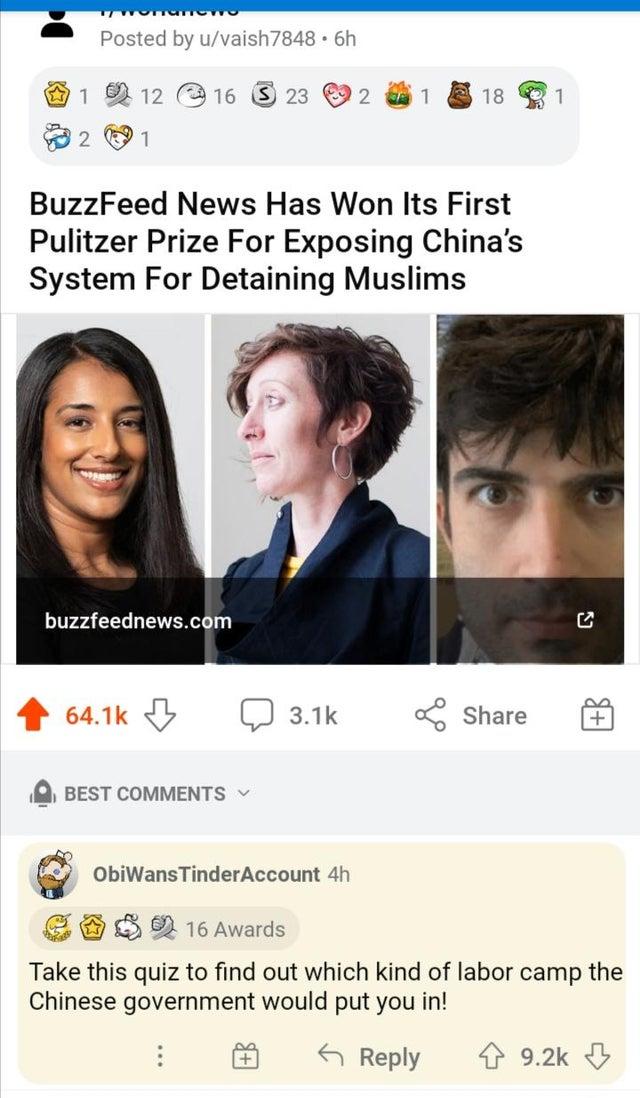This screenshot has width=640, height=1098.
Task: Upvote ObiWansTinderAccount's comment
Action: (489, 1057)
